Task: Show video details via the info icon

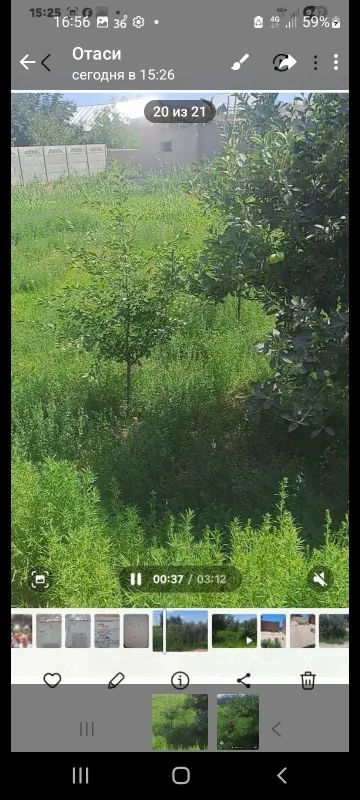Action: tap(180, 680)
